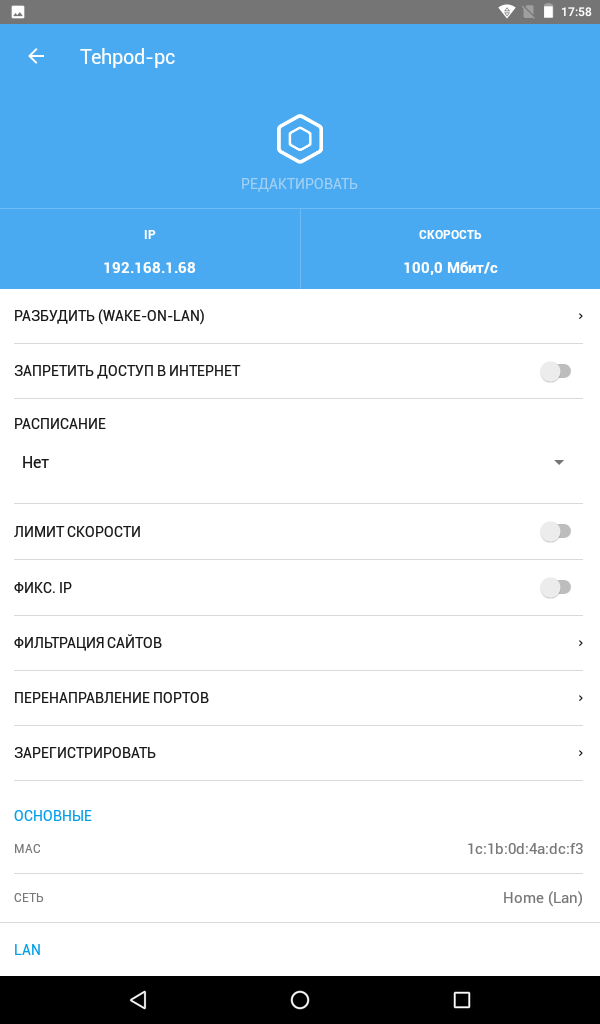
Task: Go back using the top-left arrow
Action: (36, 57)
